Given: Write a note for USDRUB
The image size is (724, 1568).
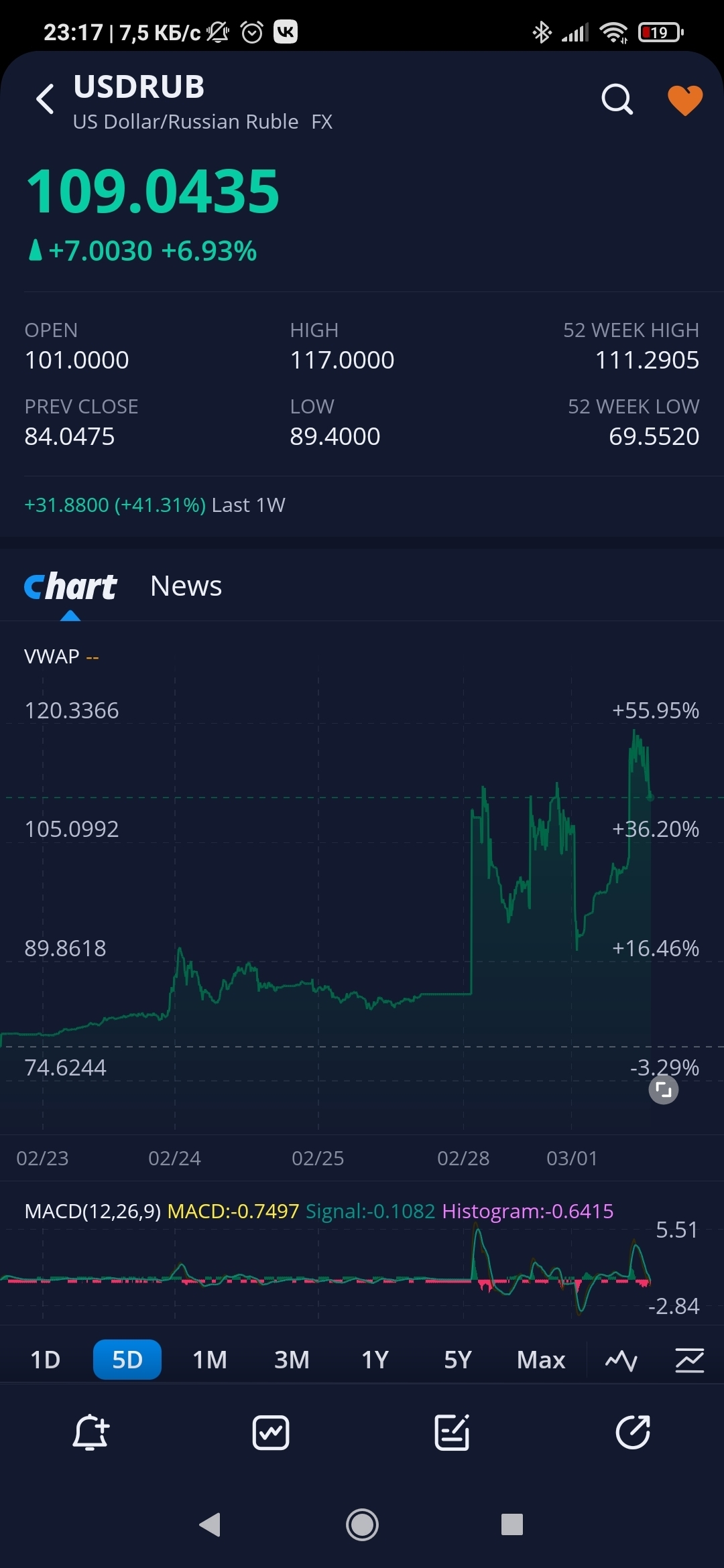Looking at the screenshot, I should [x=452, y=1433].
